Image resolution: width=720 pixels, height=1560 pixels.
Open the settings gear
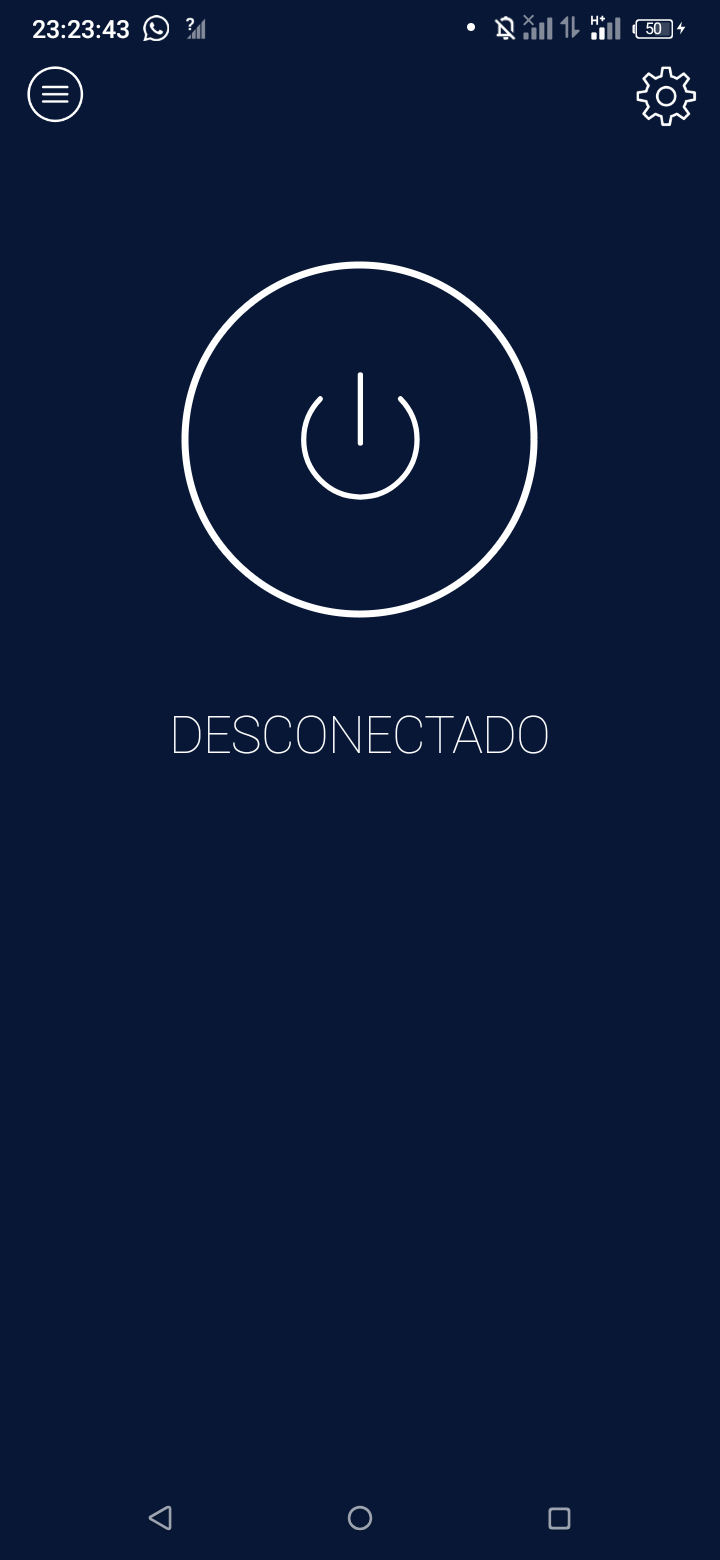coord(666,96)
